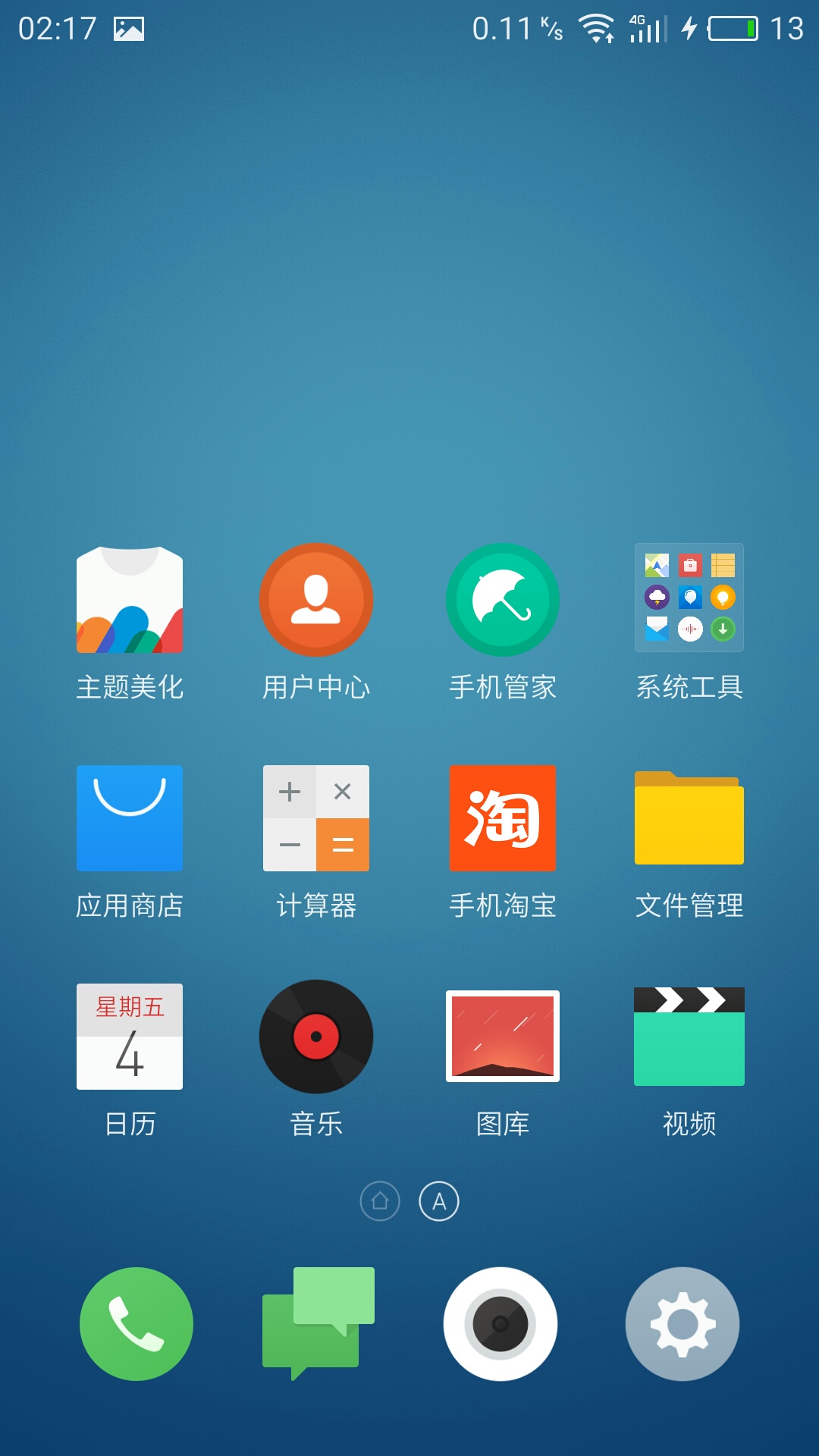Viewport: 819px width, 1456px height.
Task: Open 手机管家 phone manager
Action: (503, 601)
